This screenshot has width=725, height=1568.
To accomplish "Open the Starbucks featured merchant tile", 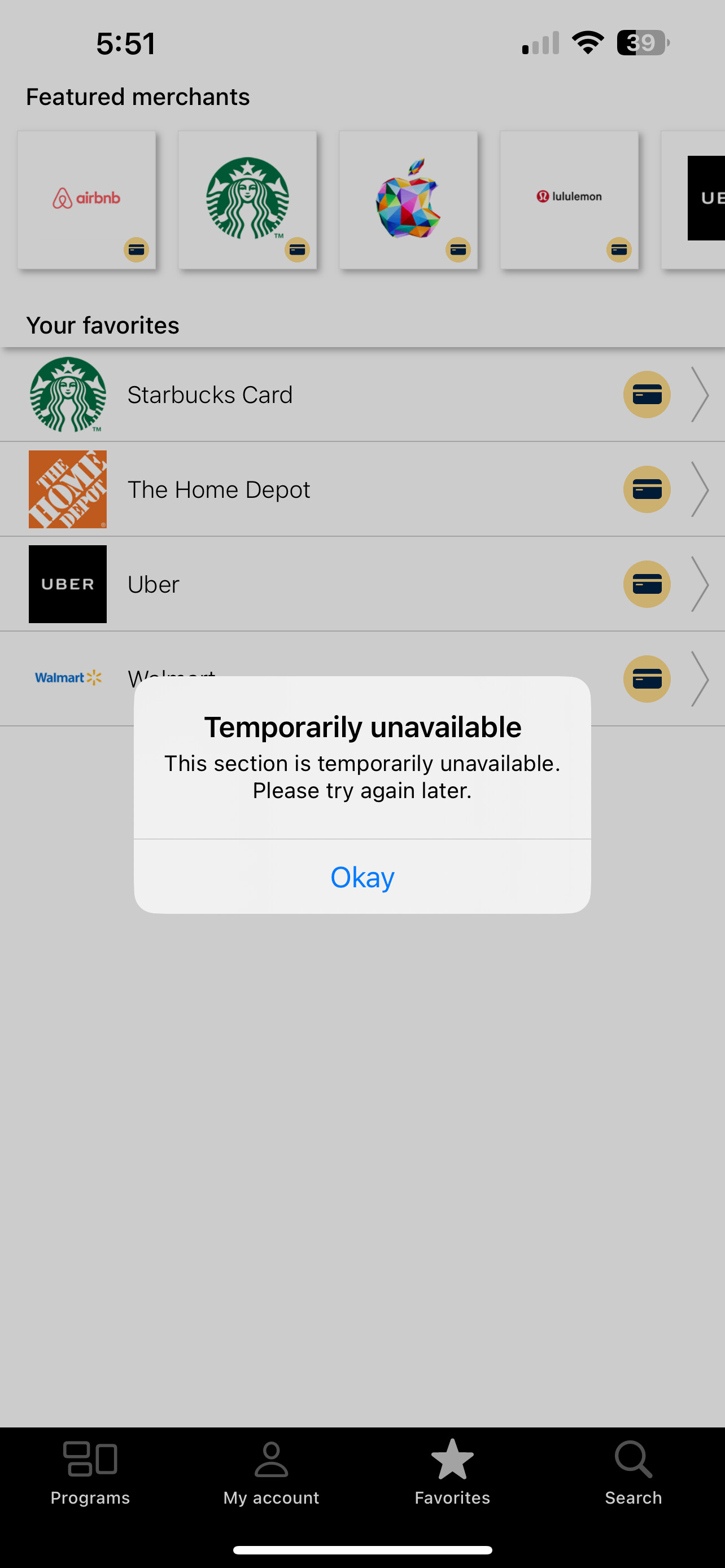I will point(247,200).
